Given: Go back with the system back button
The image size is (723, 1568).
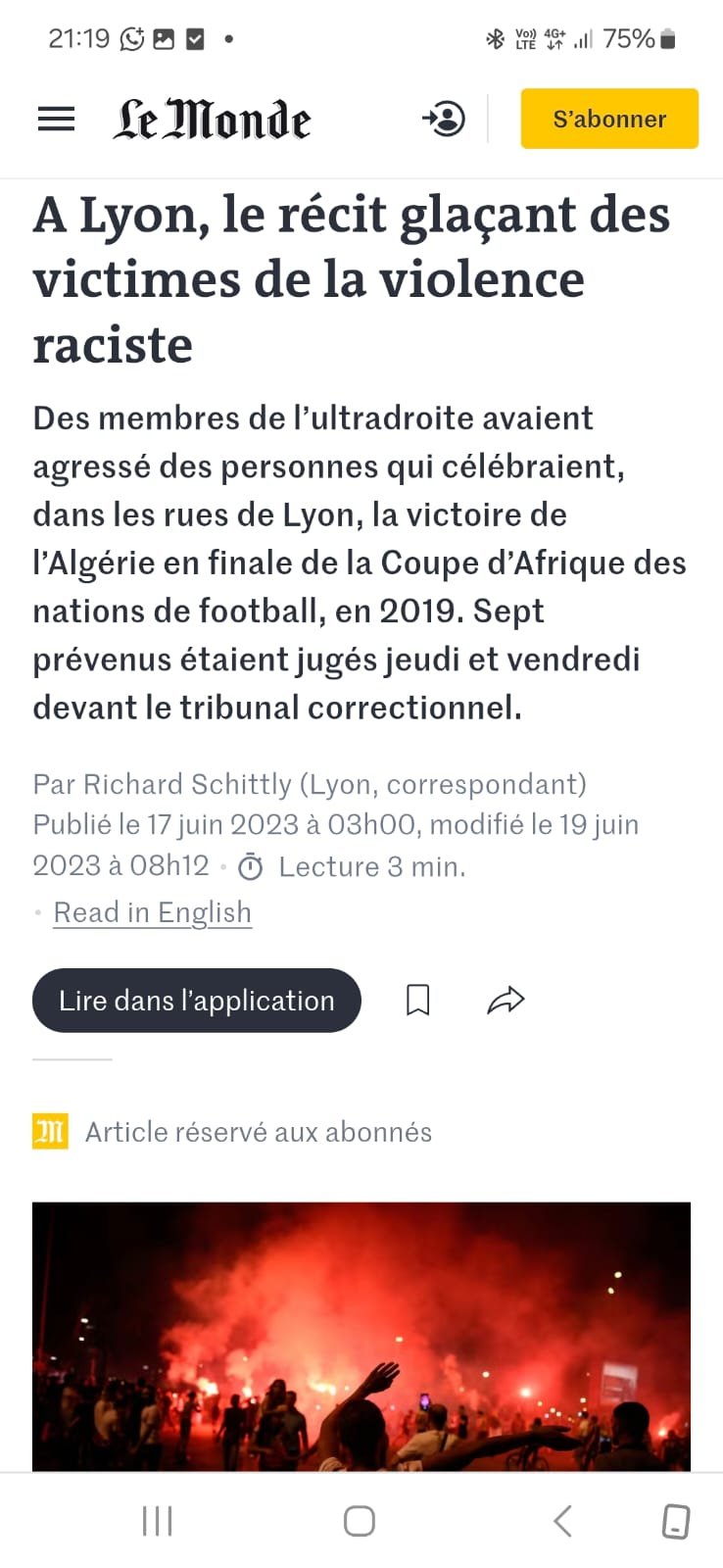Looking at the screenshot, I should pyautogui.click(x=562, y=1521).
